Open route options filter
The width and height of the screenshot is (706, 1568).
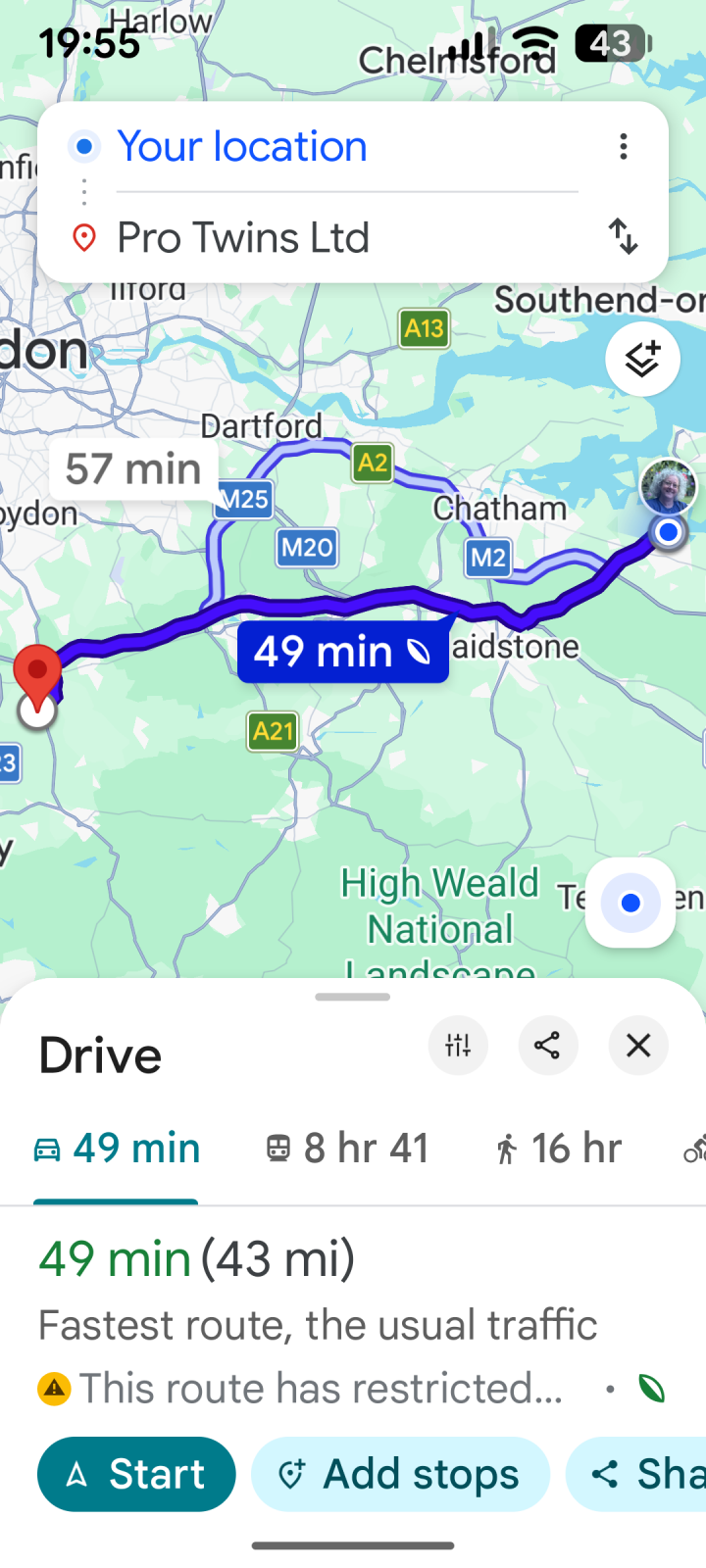pos(458,1046)
